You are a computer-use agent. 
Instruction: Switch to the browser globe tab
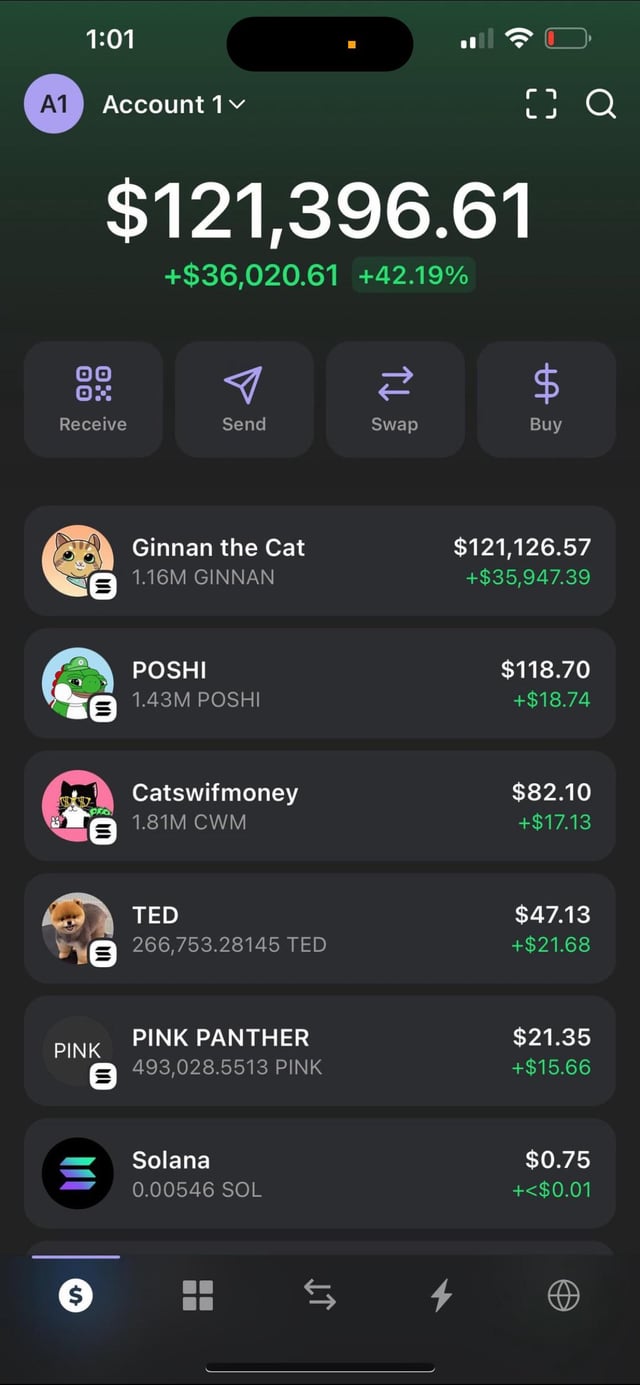coord(563,1296)
